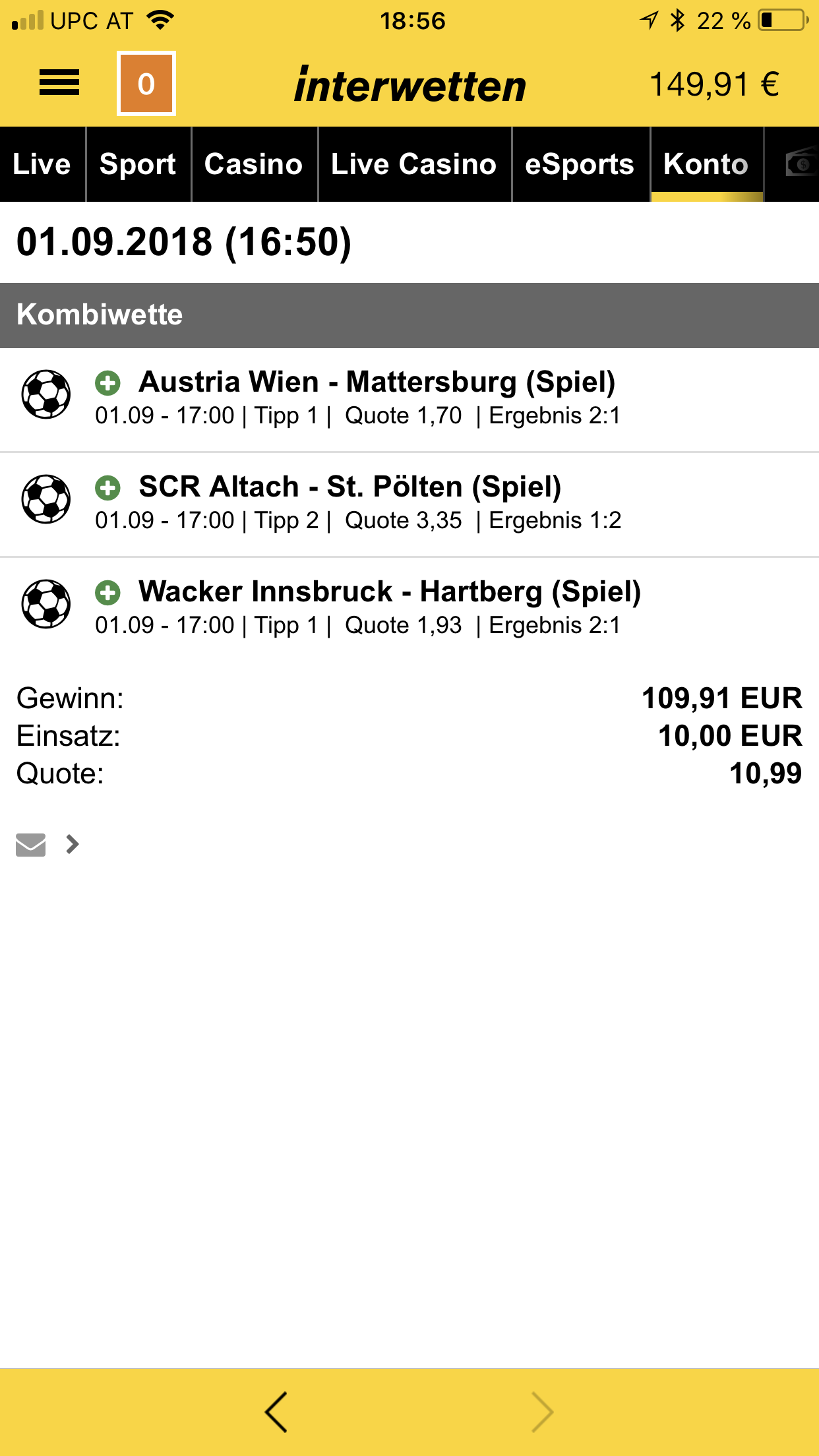
Task: Go back with the browser back arrow
Action: (x=276, y=1412)
